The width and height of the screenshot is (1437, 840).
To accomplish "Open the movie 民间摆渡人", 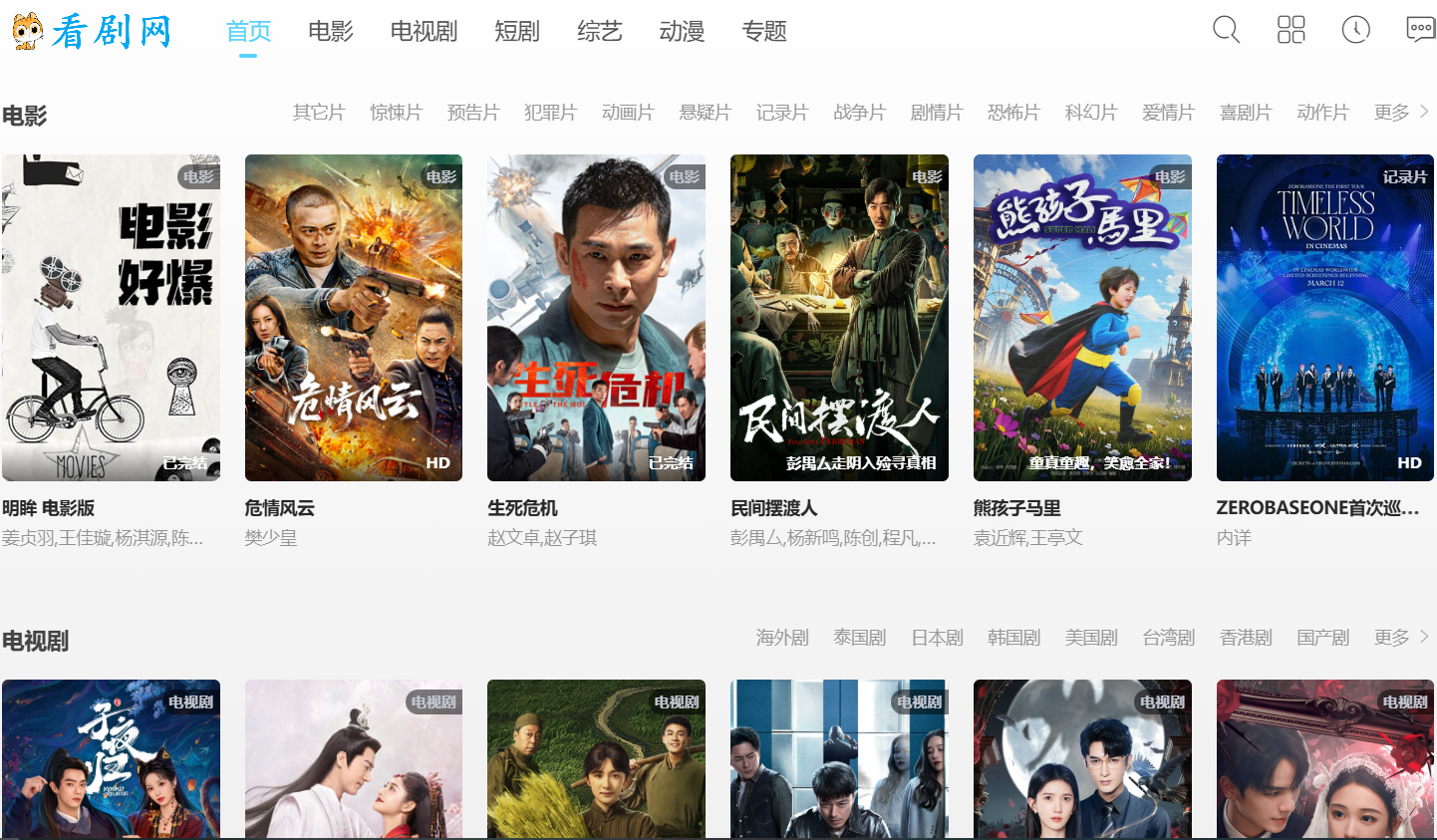I will click(x=839, y=319).
